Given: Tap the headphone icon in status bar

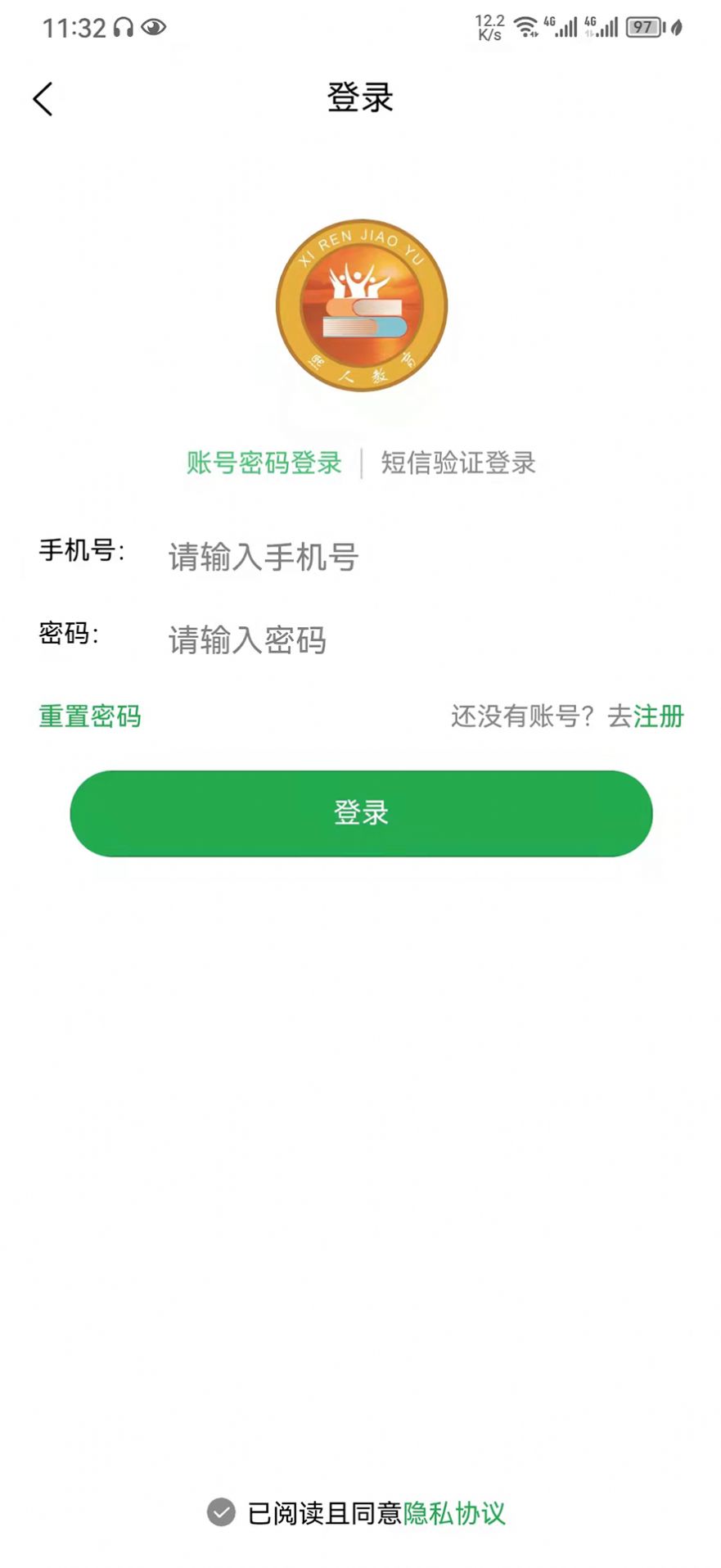Looking at the screenshot, I should pyautogui.click(x=124, y=28).
